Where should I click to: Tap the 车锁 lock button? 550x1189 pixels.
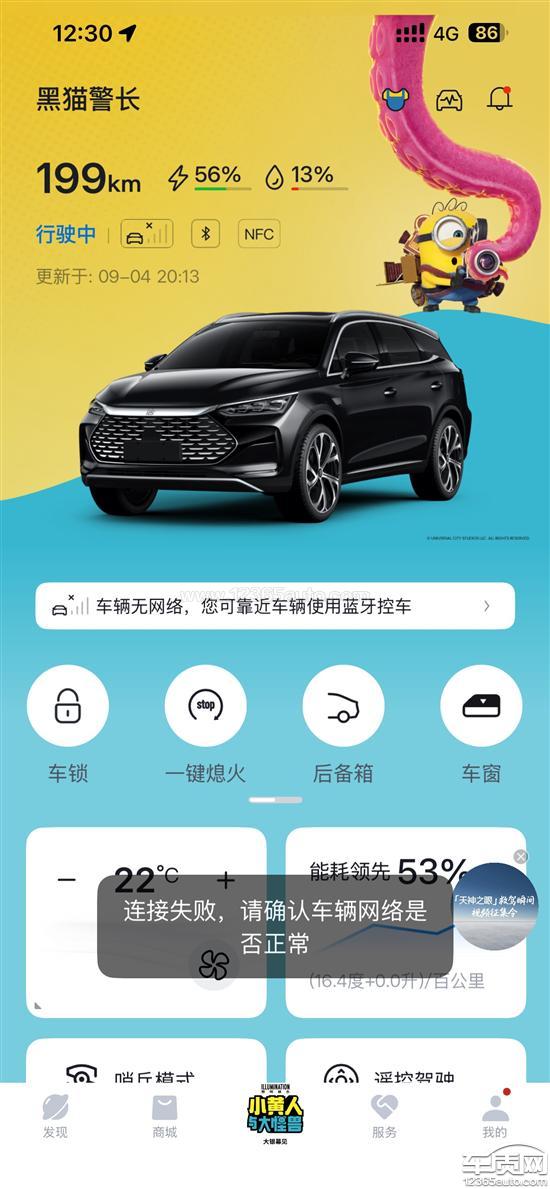68,705
